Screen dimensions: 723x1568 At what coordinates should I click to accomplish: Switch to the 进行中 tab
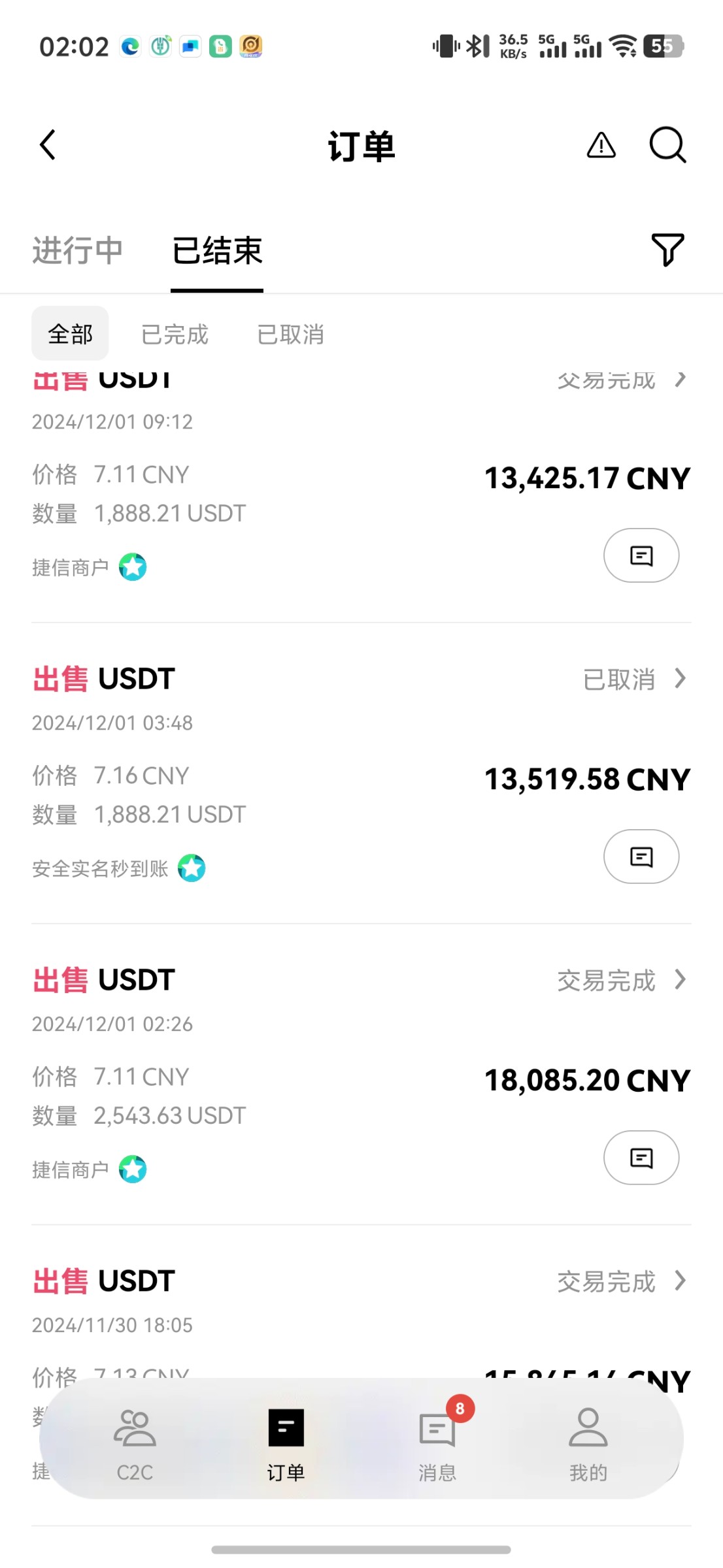(78, 251)
